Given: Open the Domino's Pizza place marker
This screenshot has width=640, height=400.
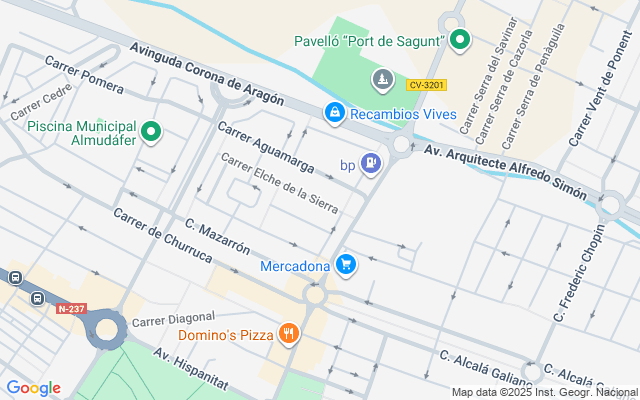Looking at the screenshot, I should pos(288,334).
